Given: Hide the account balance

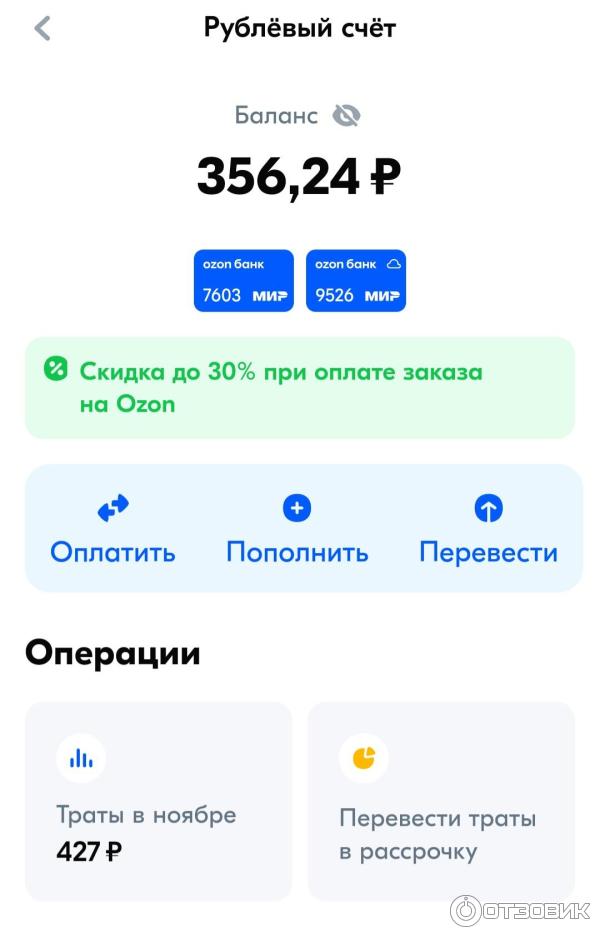Looking at the screenshot, I should tap(346, 116).
